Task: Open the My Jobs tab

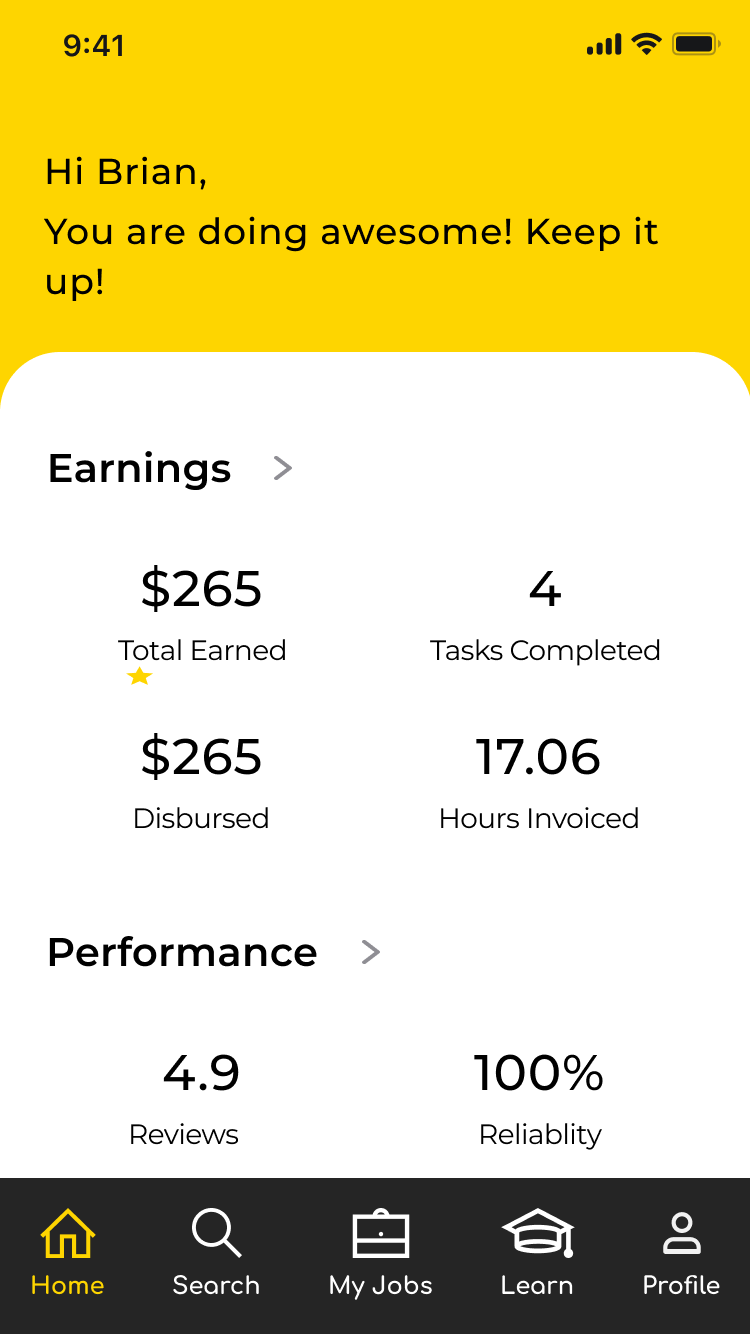Action: pyautogui.click(x=381, y=1252)
